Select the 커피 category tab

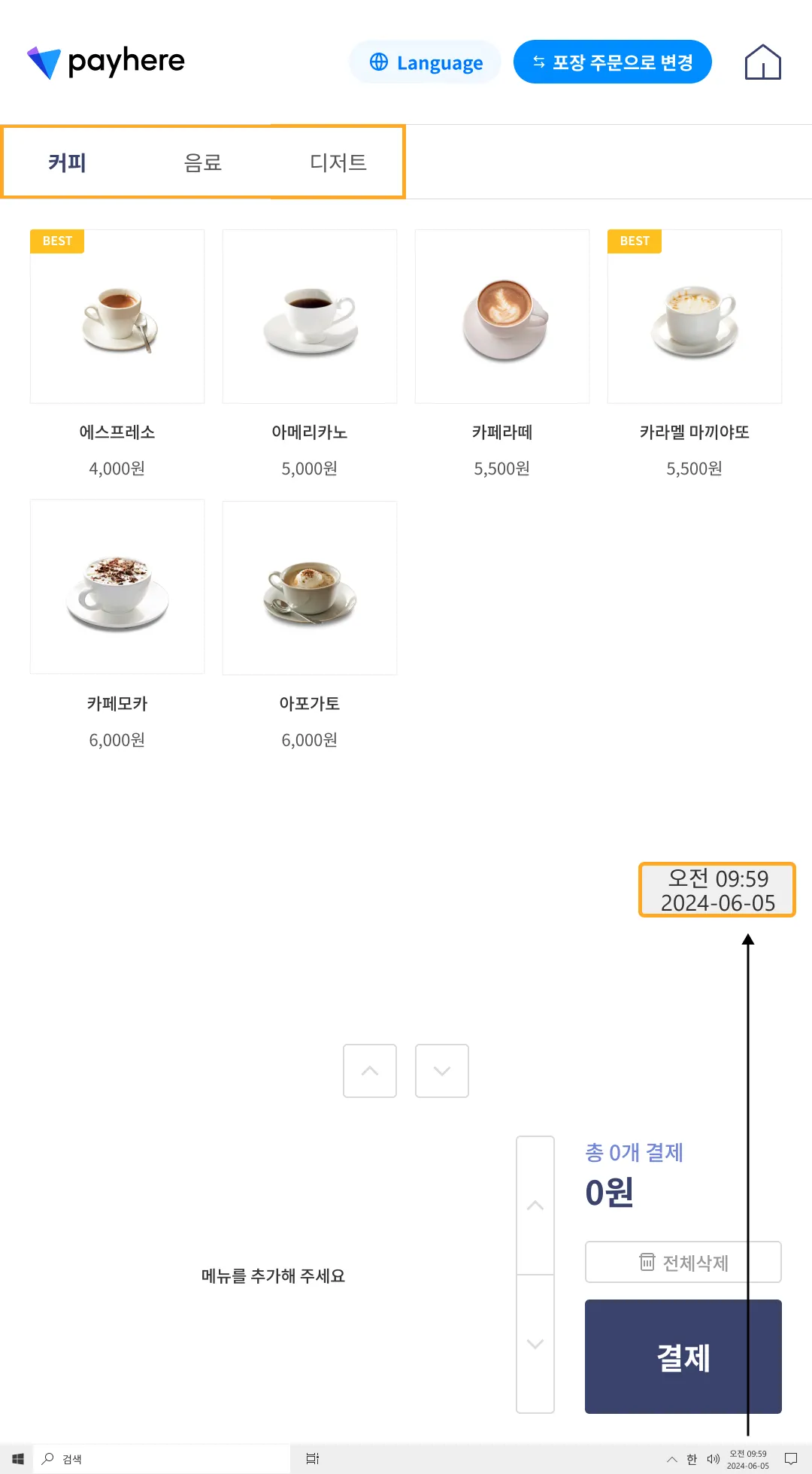(x=67, y=162)
